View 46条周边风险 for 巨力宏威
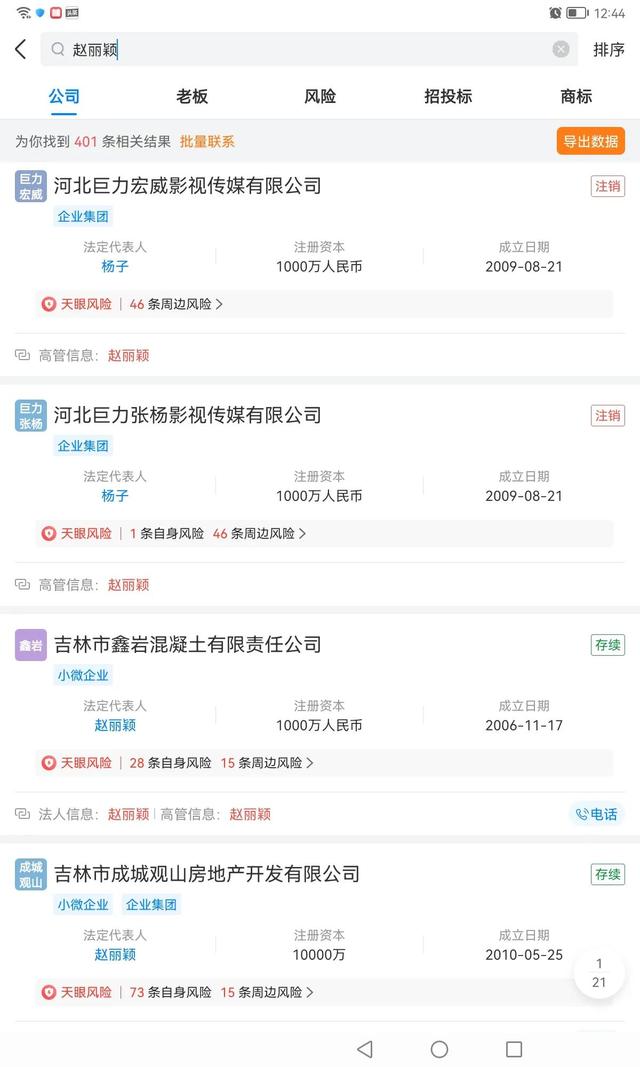This screenshot has height=1067, width=640. [176, 304]
